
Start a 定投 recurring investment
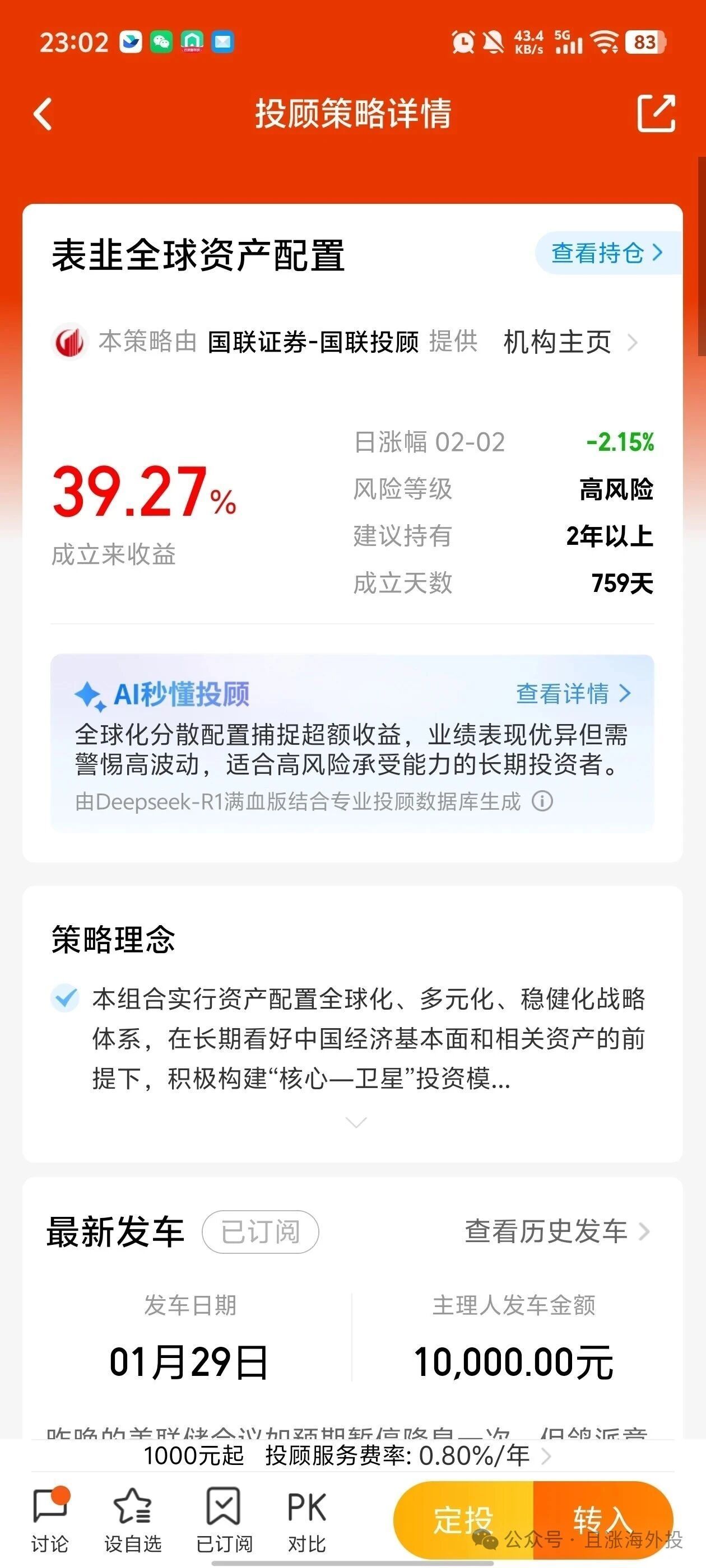(463, 1520)
